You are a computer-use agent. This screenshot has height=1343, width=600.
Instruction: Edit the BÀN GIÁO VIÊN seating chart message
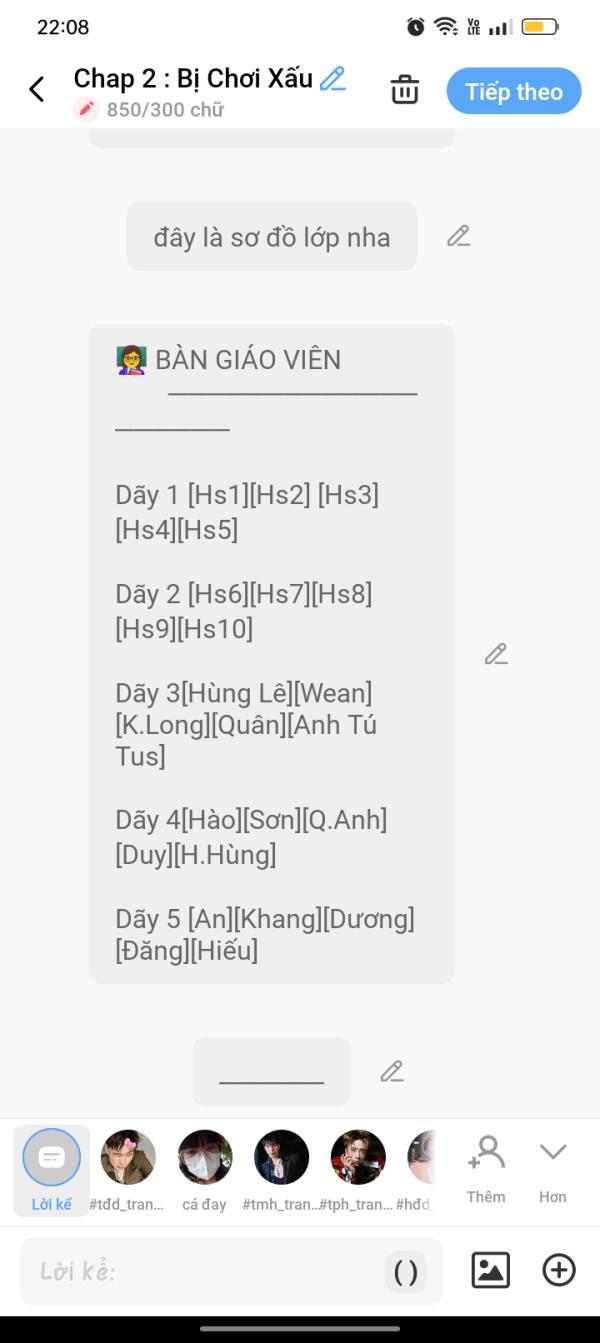click(496, 654)
